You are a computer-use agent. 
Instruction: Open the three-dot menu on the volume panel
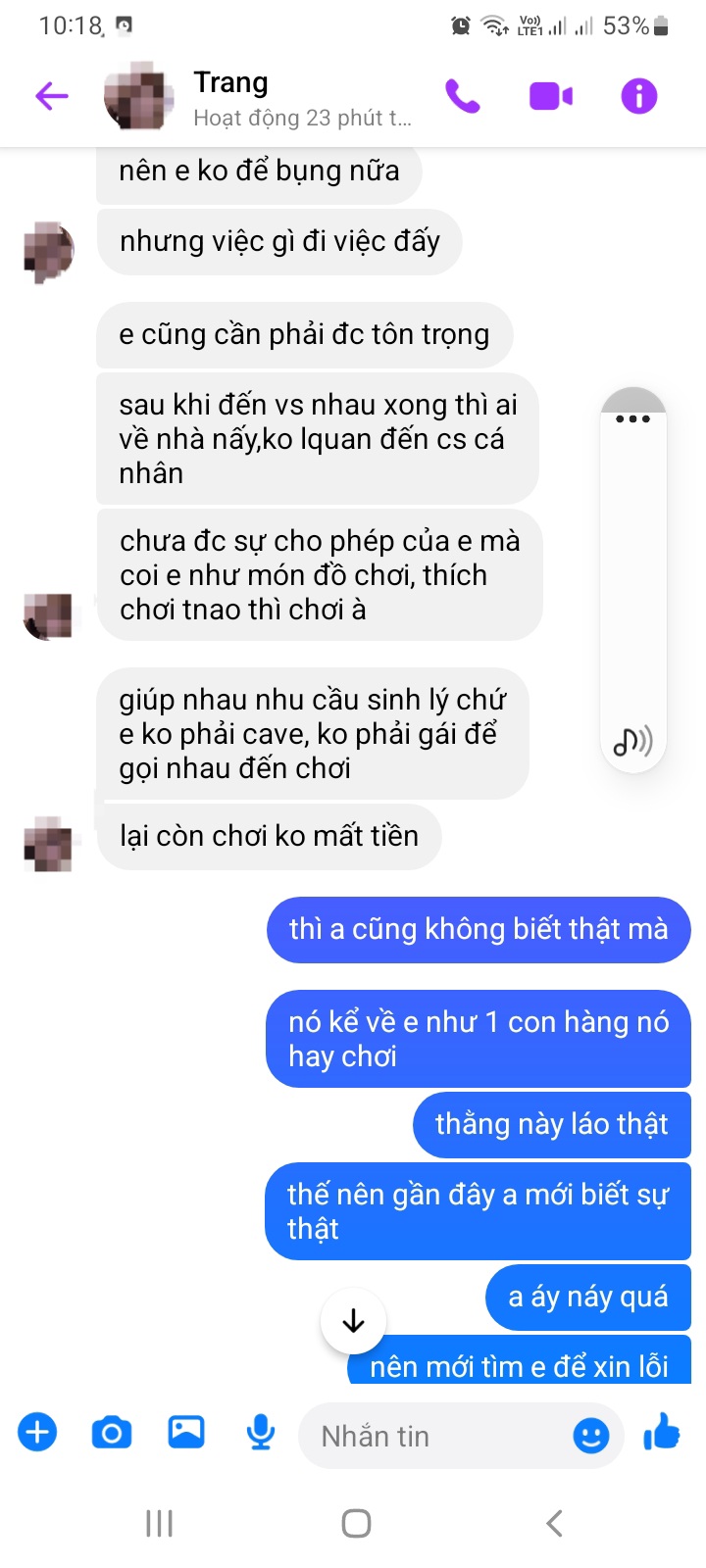click(x=633, y=418)
